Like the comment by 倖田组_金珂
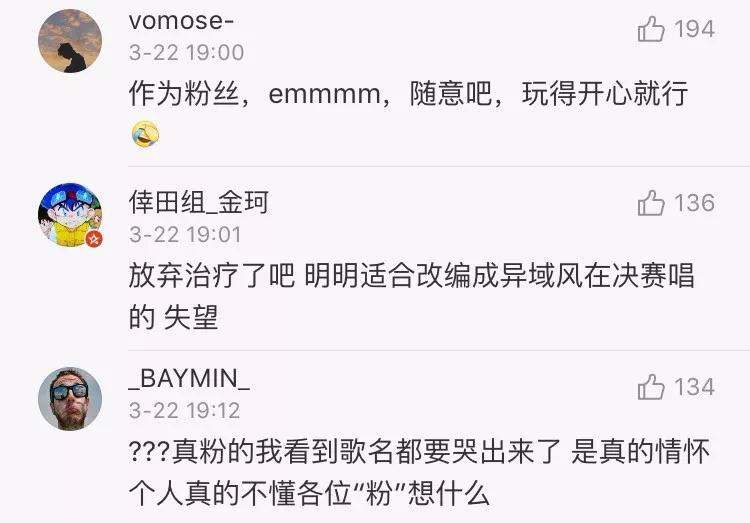The height and width of the screenshot is (523, 750). [652, 204]
